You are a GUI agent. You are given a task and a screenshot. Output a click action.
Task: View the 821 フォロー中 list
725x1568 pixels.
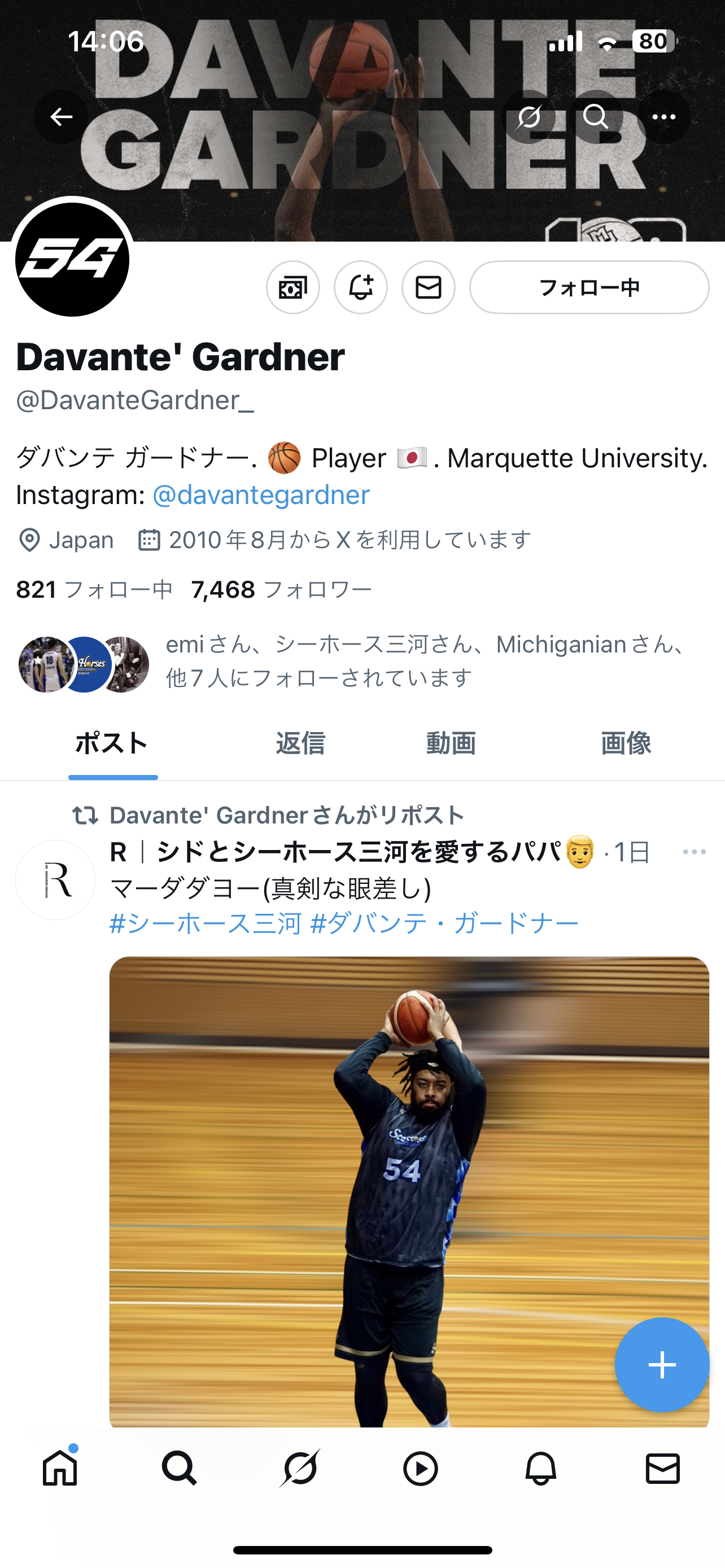click(x=94, y=589)
